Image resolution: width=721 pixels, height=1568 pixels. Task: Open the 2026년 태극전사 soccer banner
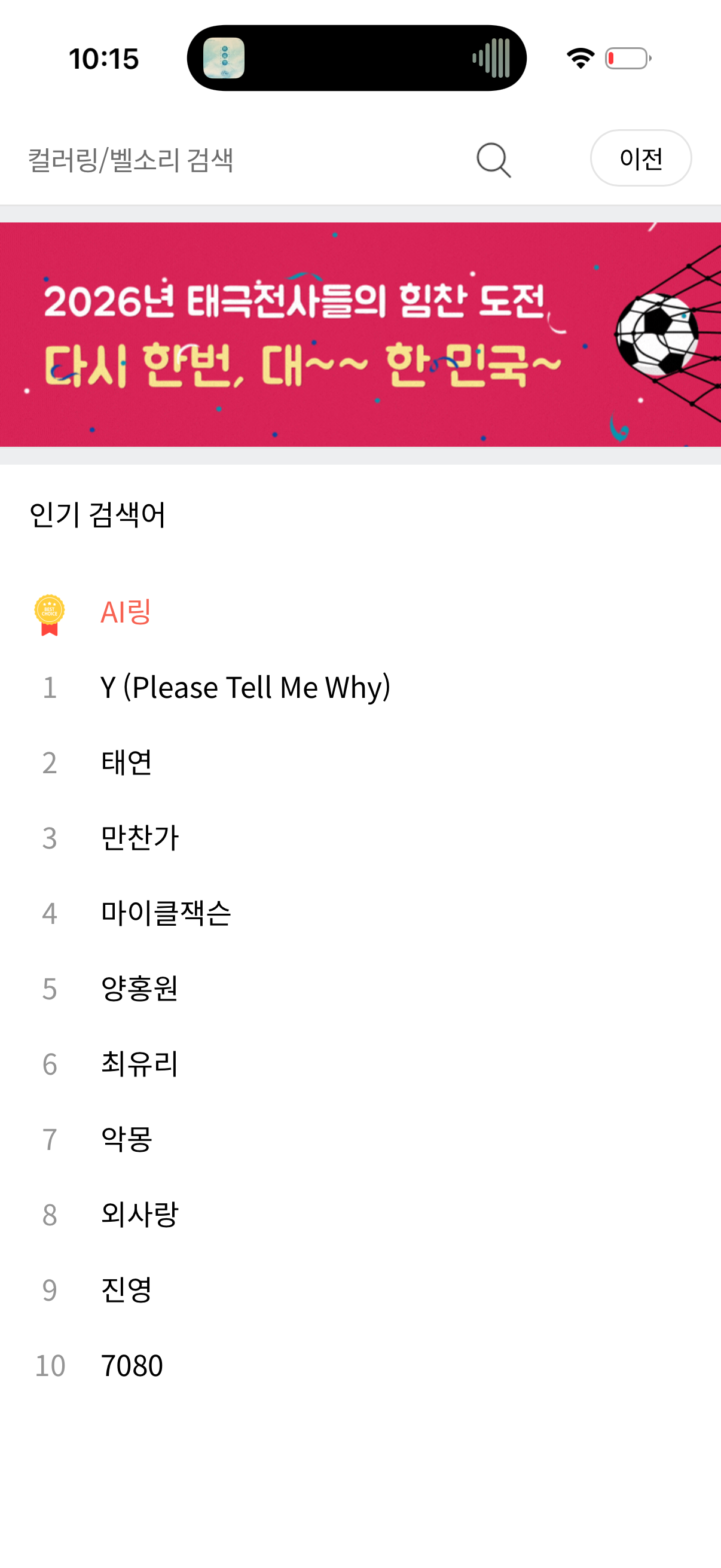coord(360,334)
